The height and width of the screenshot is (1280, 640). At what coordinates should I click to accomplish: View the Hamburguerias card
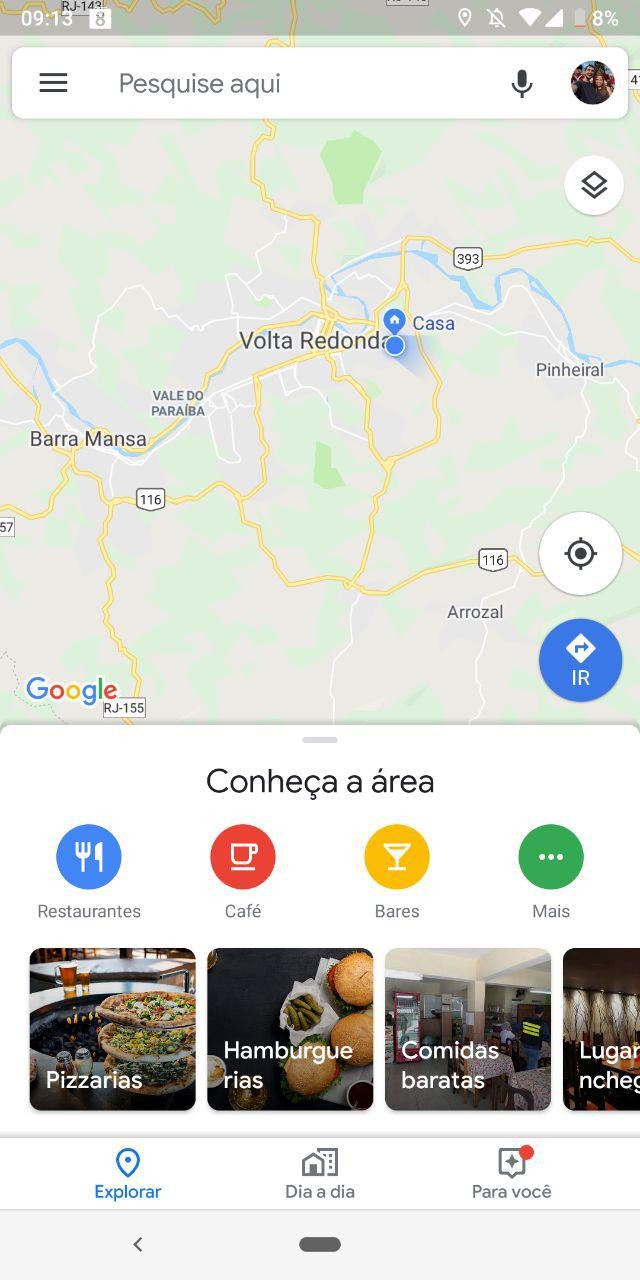pos(290,1029)
